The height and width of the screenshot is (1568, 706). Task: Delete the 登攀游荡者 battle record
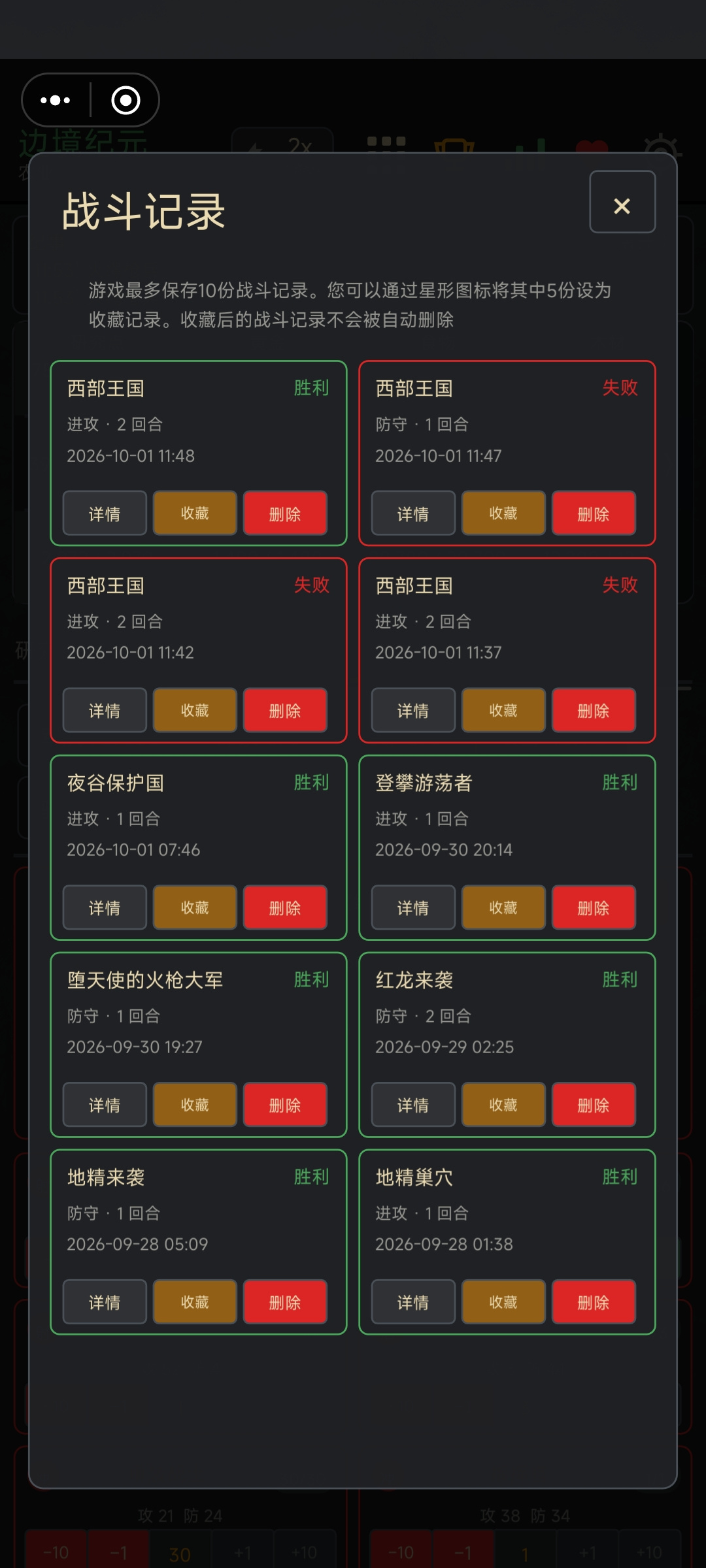[x=594, y=907]
